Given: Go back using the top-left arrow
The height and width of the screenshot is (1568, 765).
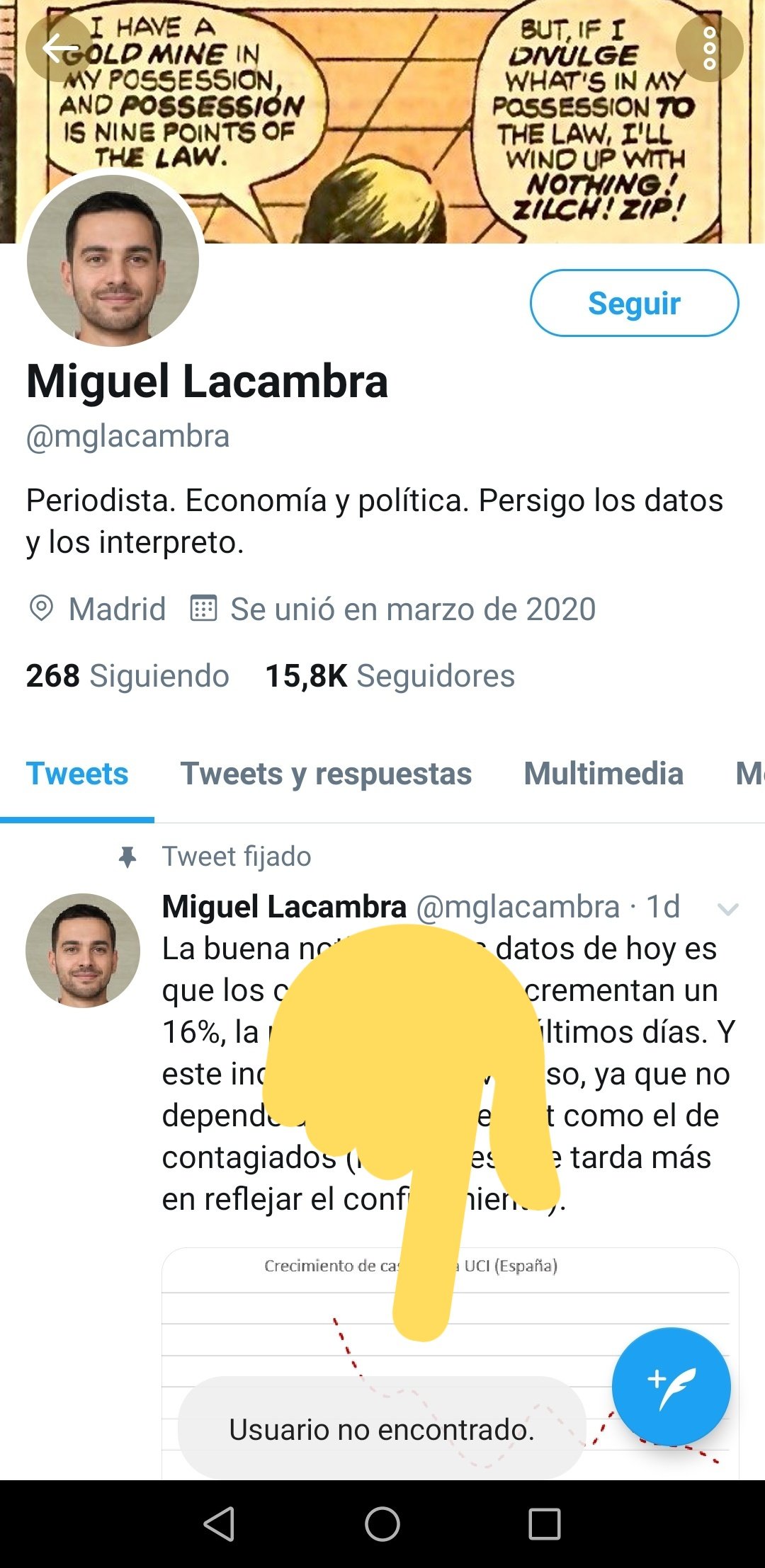Looking at the screenshot, I should point(59,48).
